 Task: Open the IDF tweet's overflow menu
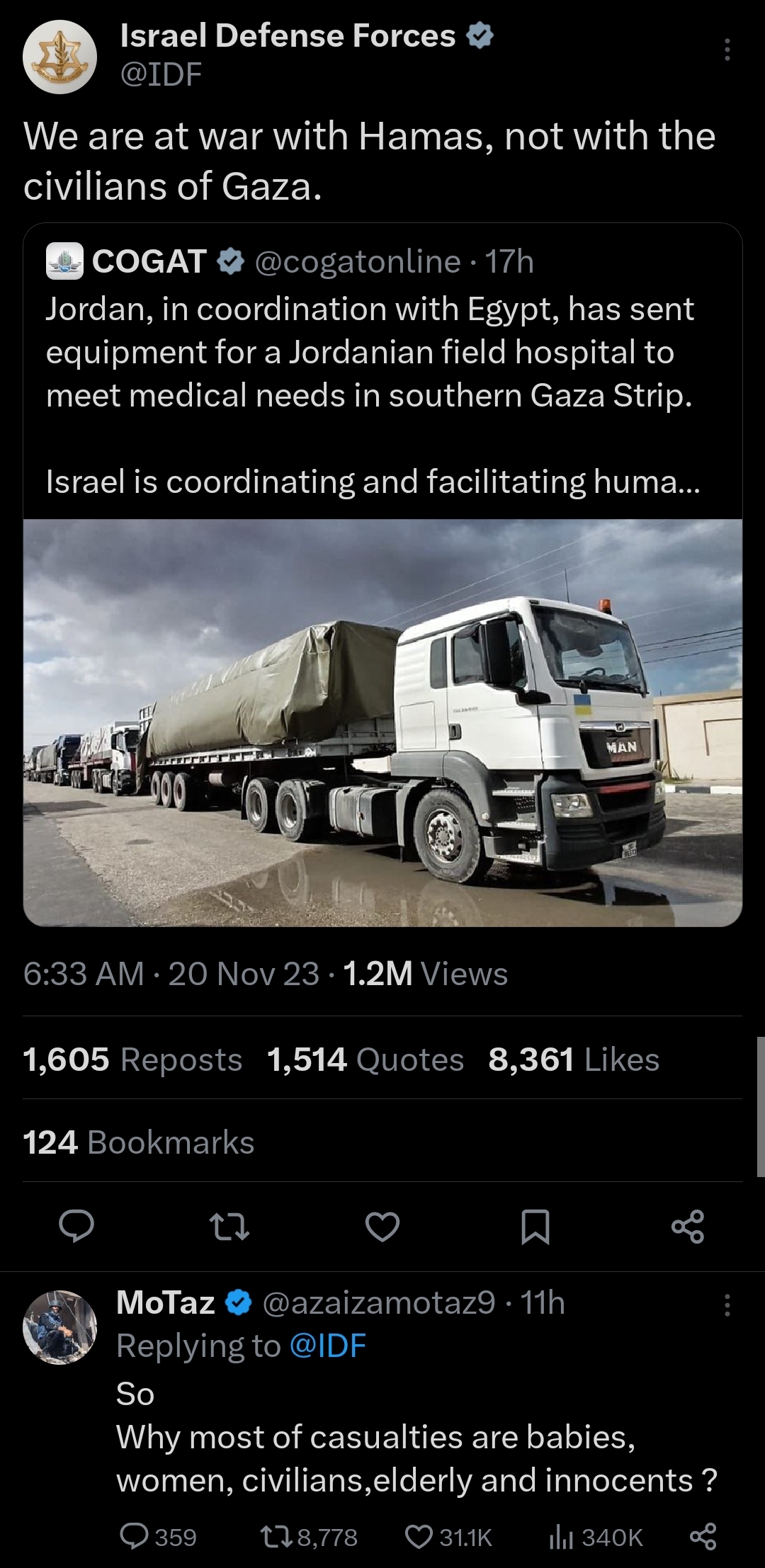727,50
